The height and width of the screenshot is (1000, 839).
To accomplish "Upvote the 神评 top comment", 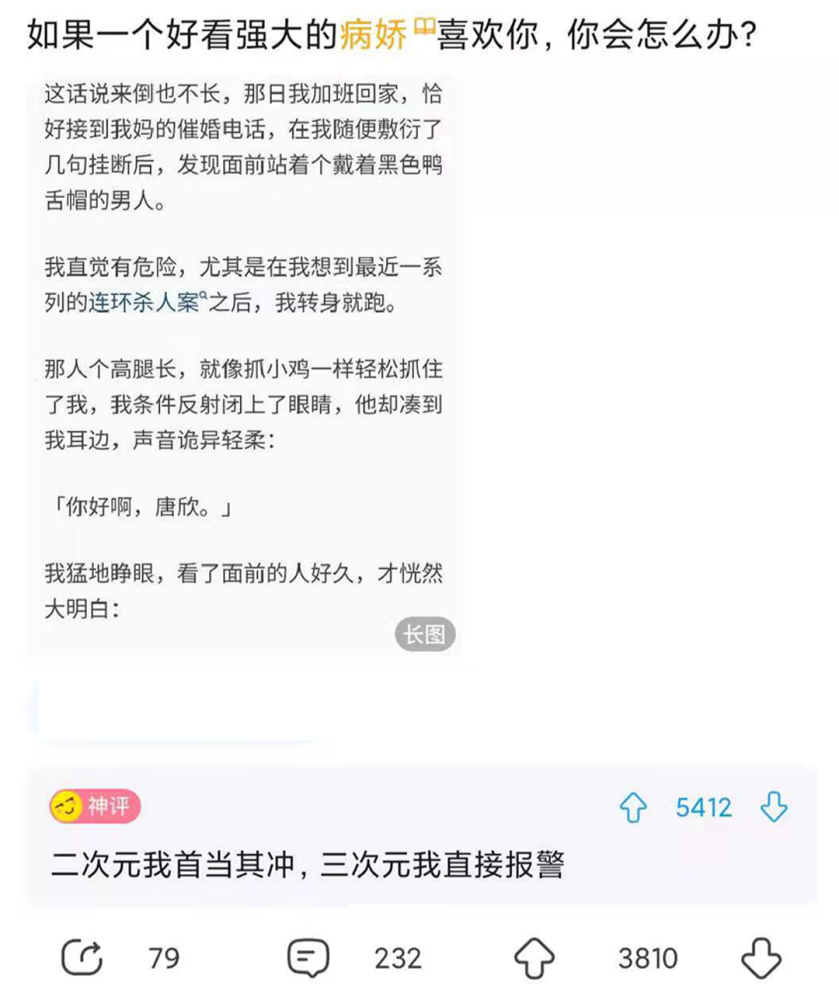I will coord(633,807).
